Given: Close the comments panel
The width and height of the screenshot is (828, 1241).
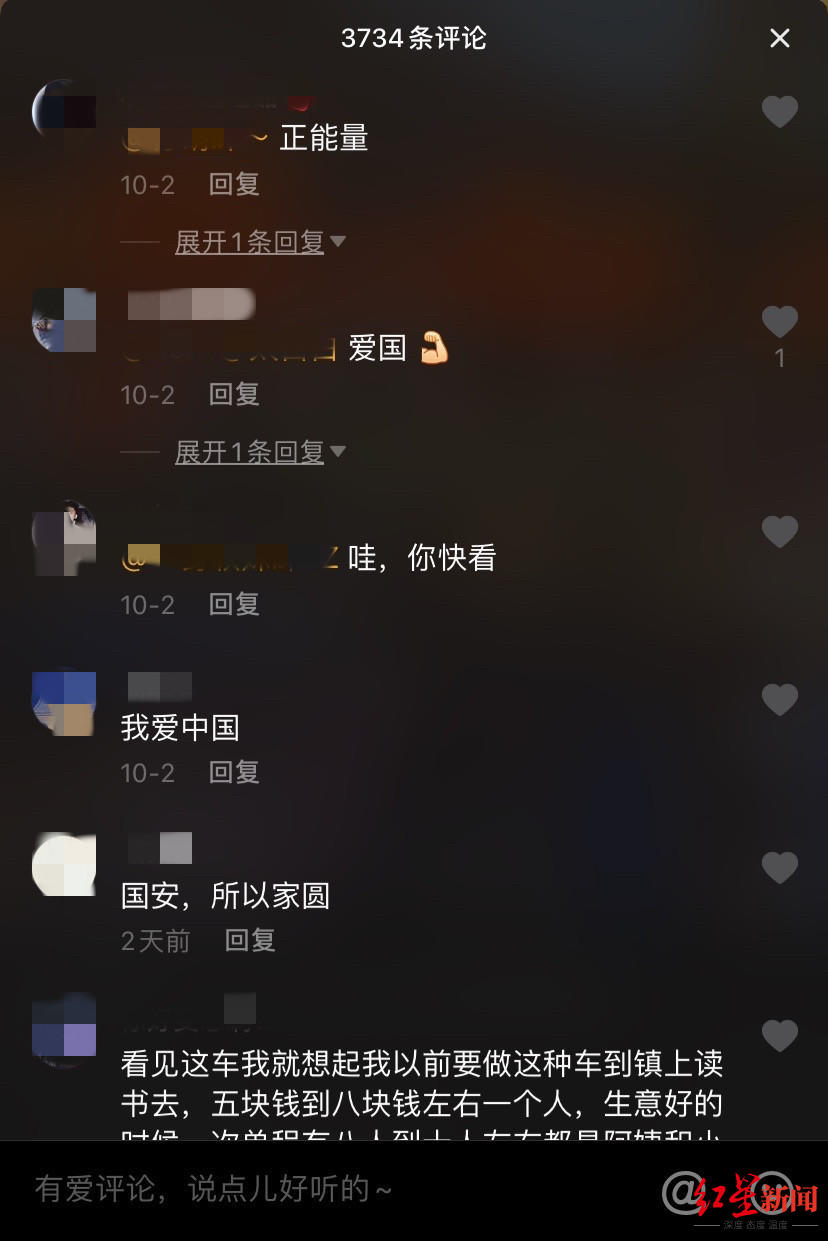Looking at the screenshot, I should (780, 38).
